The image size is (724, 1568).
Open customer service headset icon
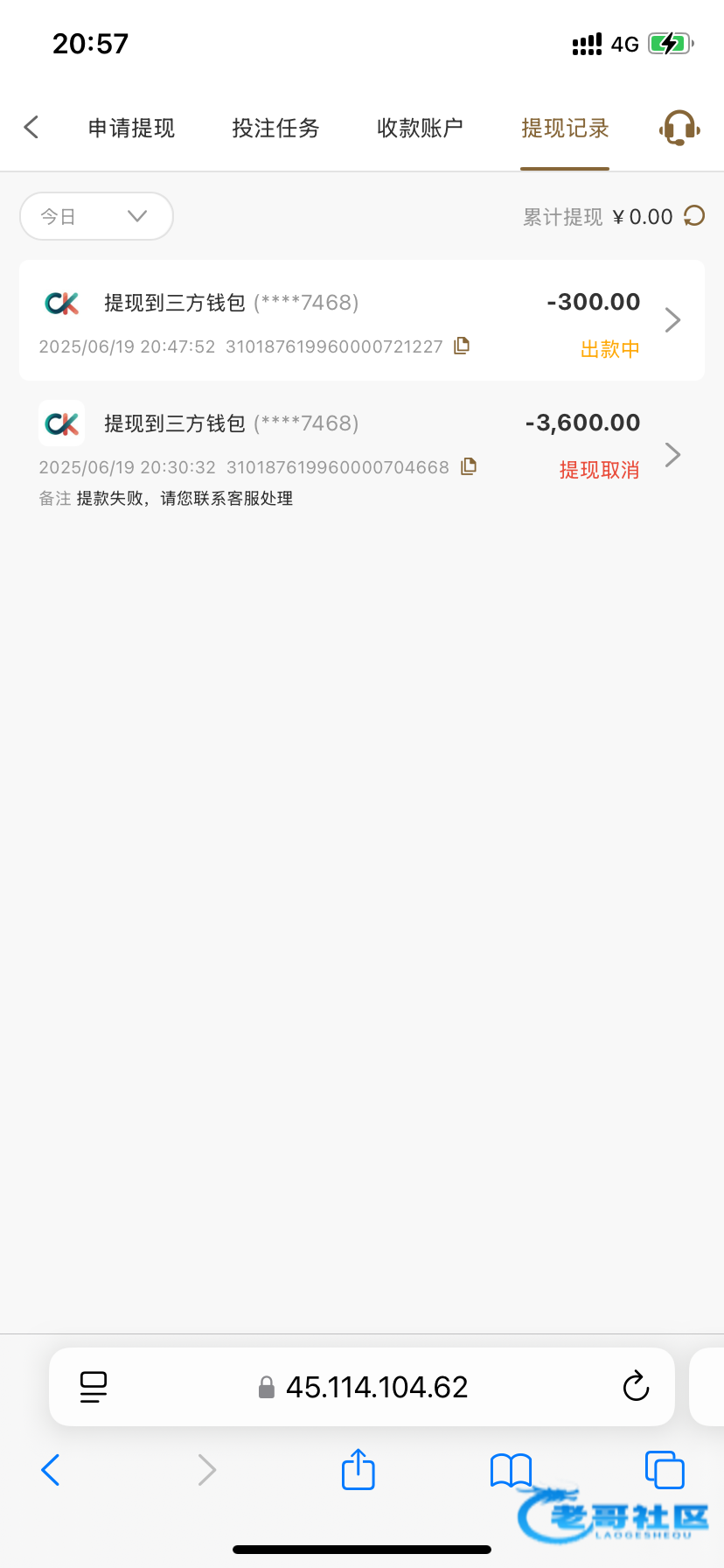click(x=679, y=129)
